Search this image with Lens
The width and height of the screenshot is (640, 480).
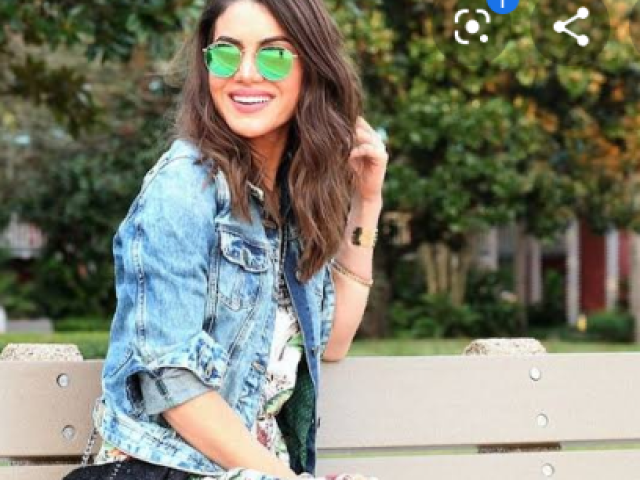(472, 26)
